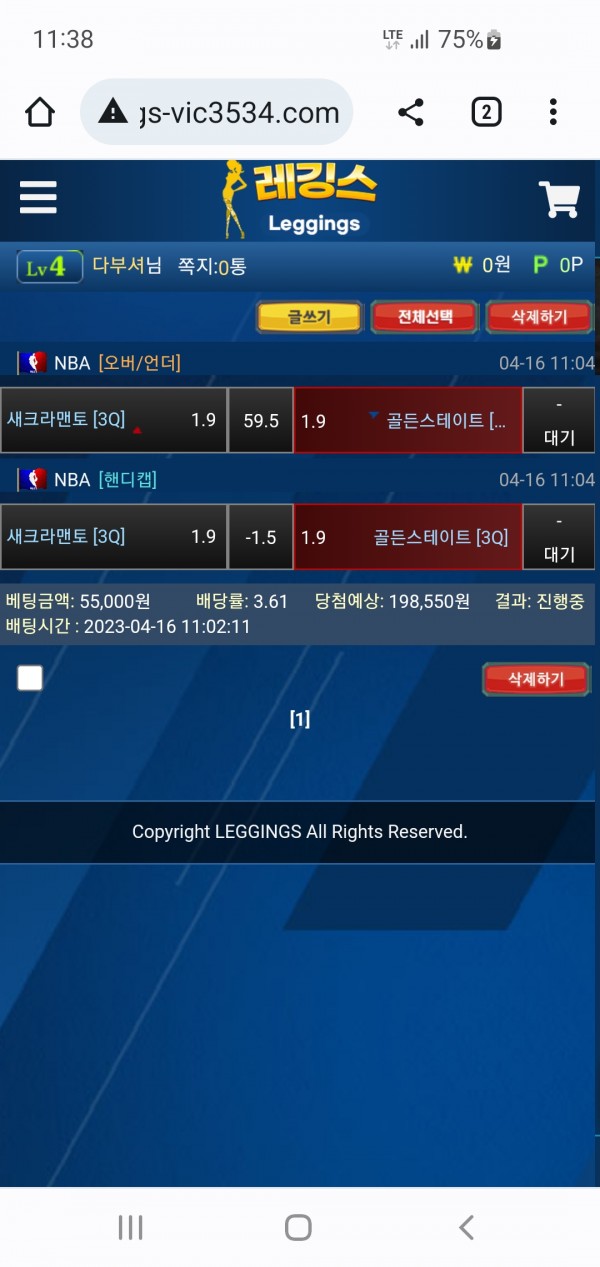Go back with system back button
The height and width of the screenshot is (1267, 600).
click(x=466, y=1227)
